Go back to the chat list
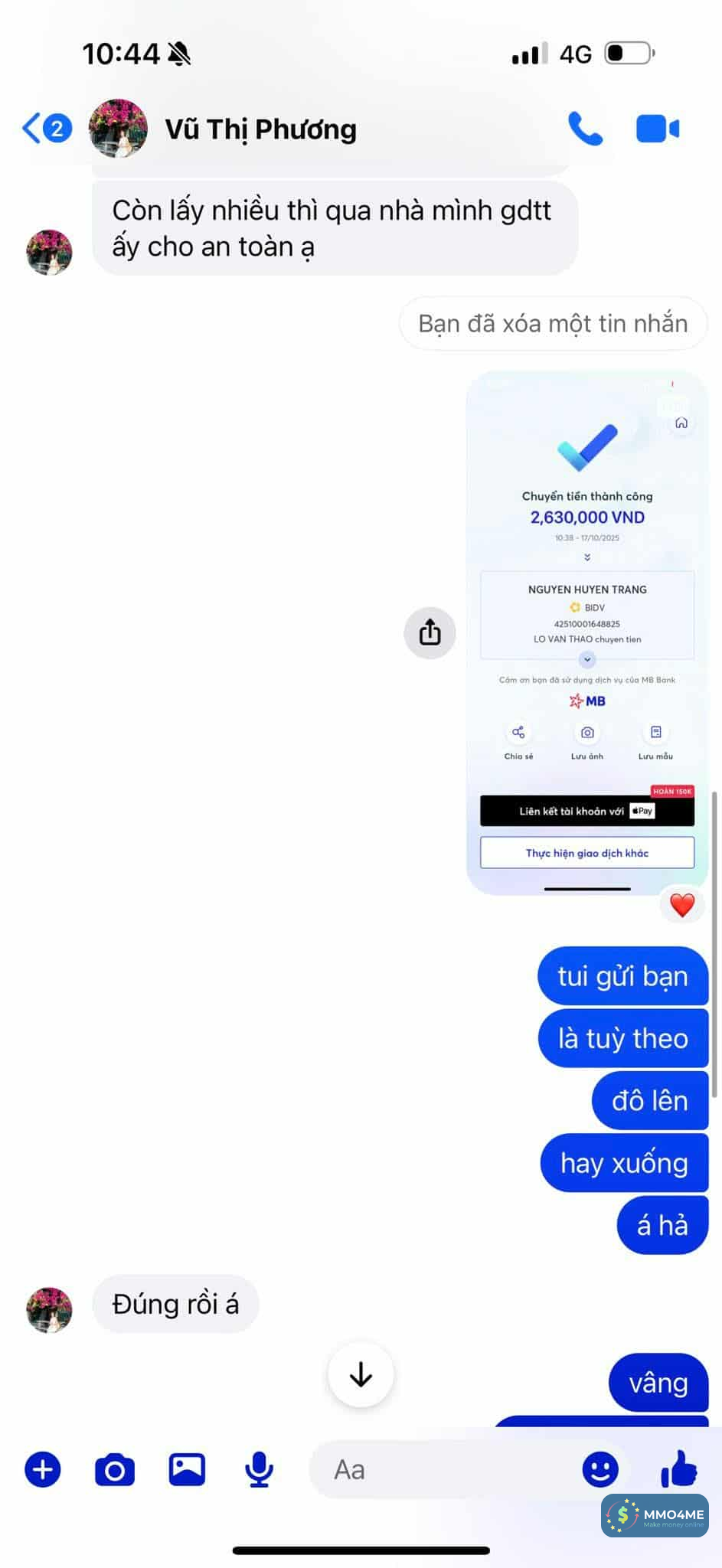This screenshot has width=722, height=1568. pyautogui.click(x=34, y=129)
